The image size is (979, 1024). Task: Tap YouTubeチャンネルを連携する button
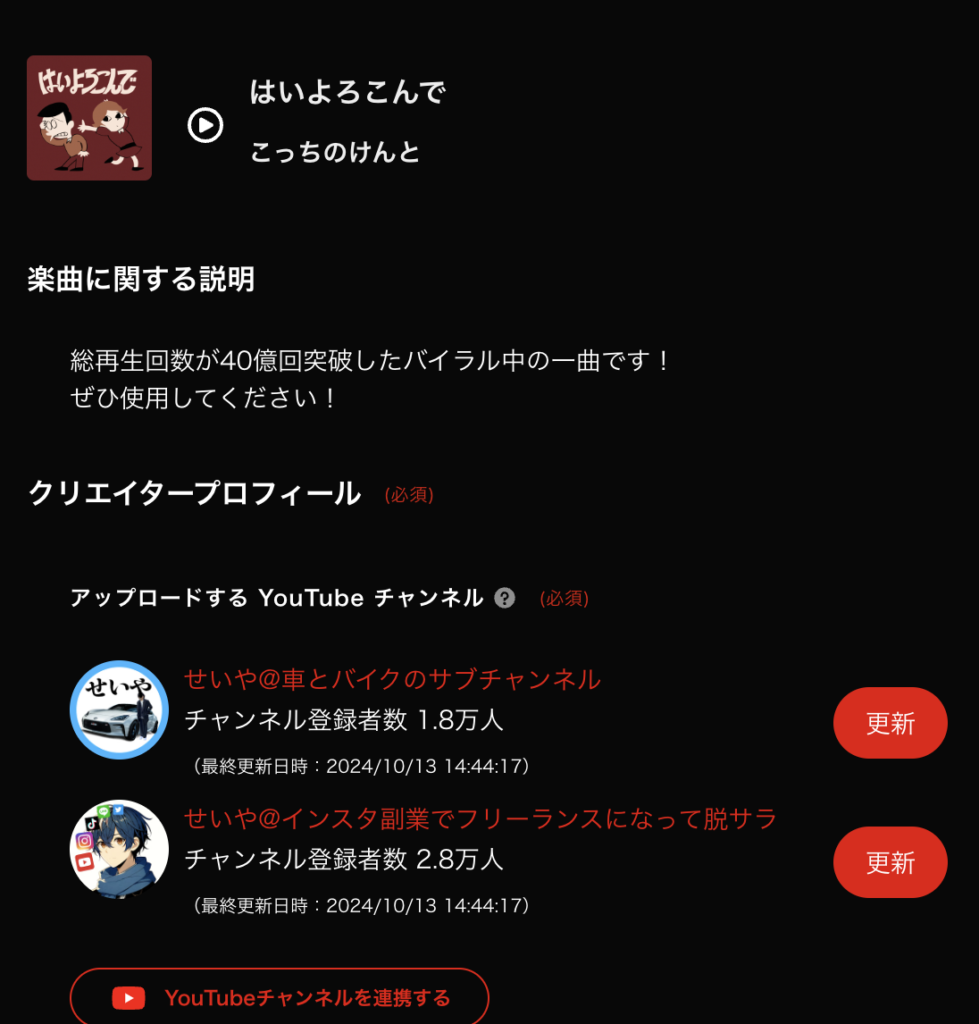(279, 997)
